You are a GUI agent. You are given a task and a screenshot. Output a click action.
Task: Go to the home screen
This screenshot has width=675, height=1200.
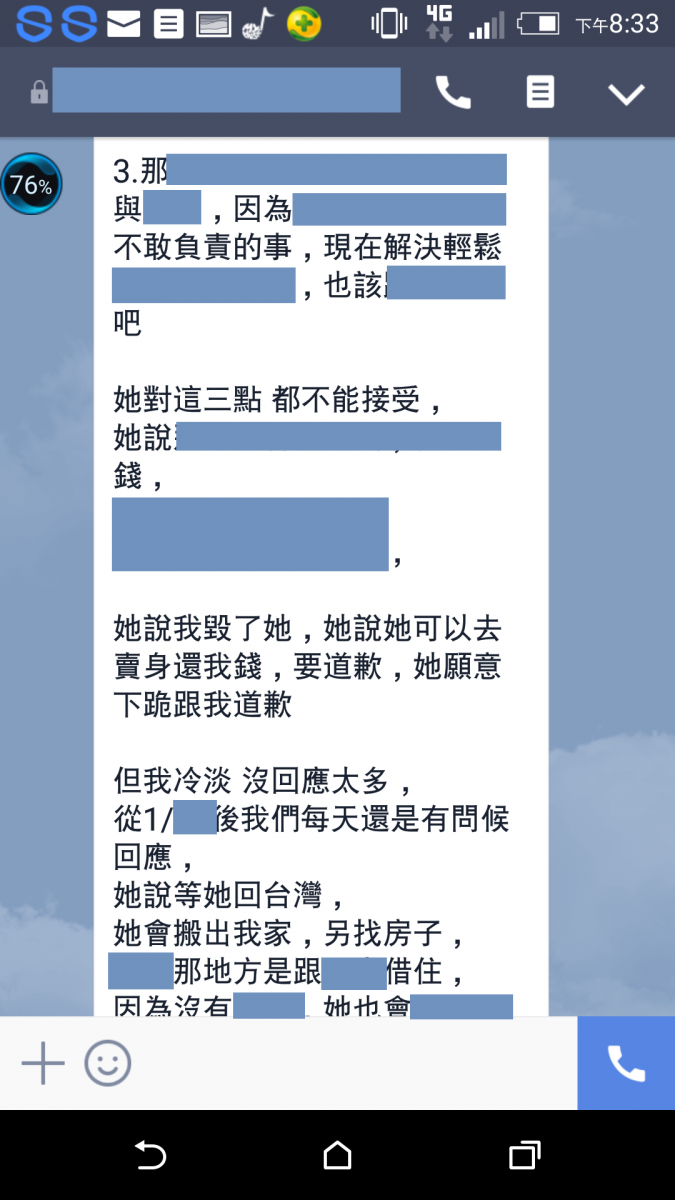pos(338,1155)
